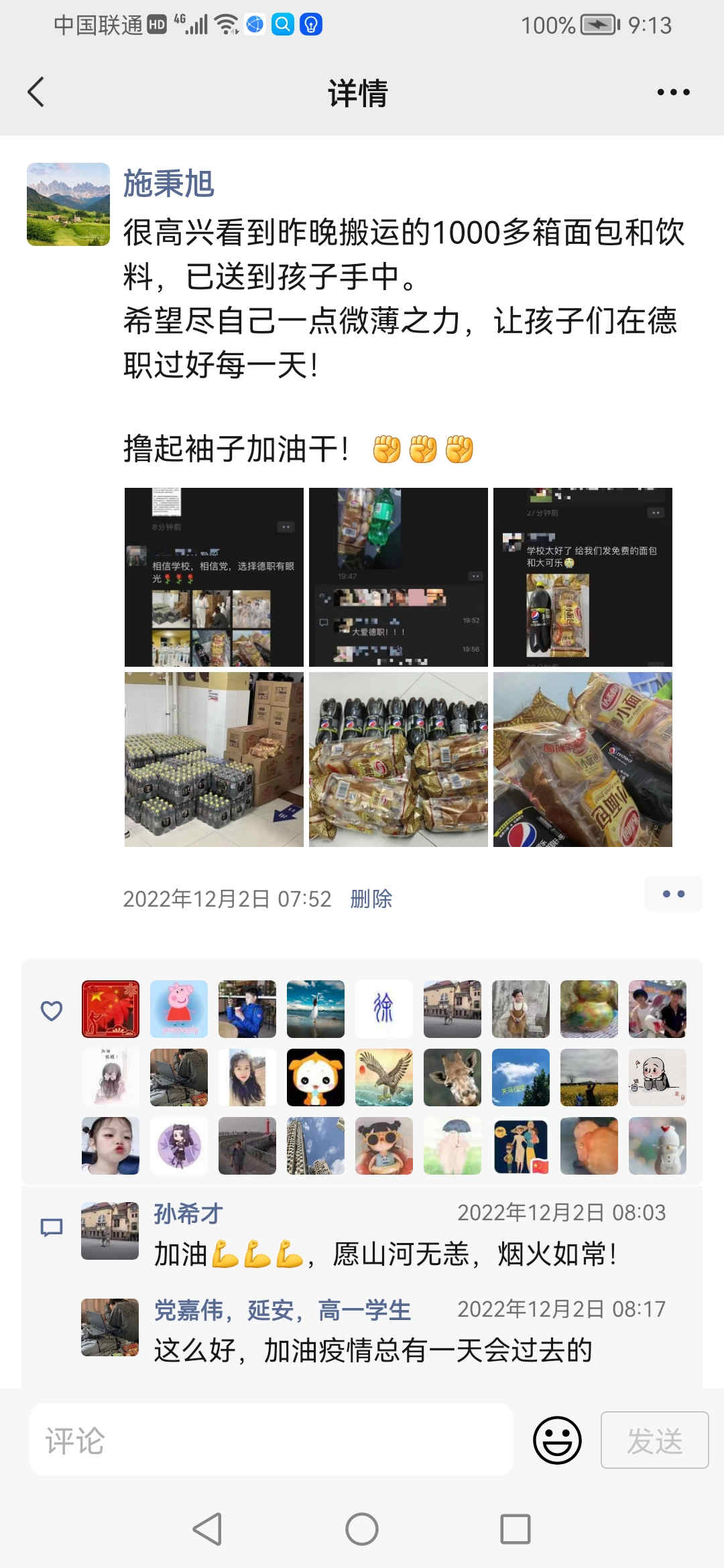Viewport: 724px width, 1568px height.
Task: Open the emoji picker
Action: pyautogui.click(x=556, y=1440)
